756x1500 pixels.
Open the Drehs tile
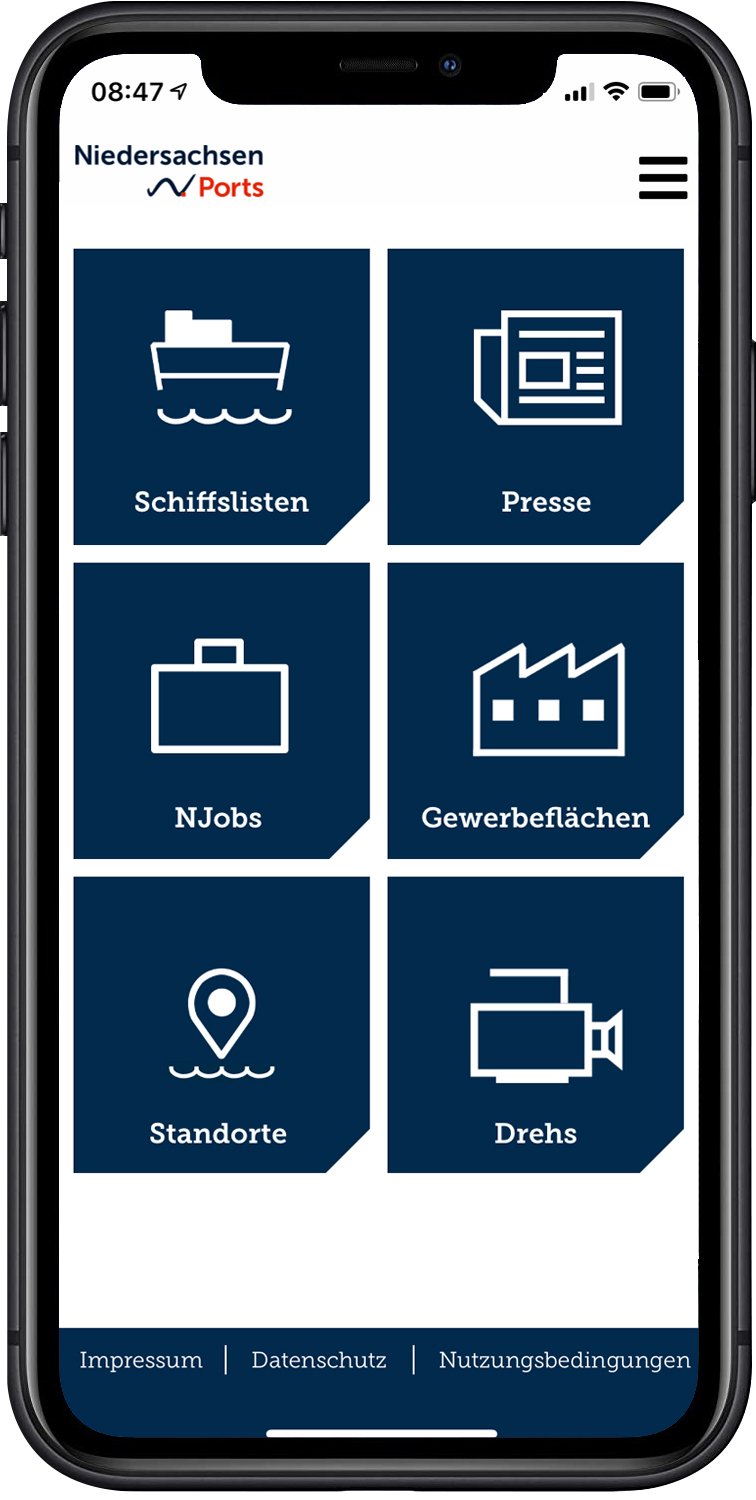[x=536, y=1025]
